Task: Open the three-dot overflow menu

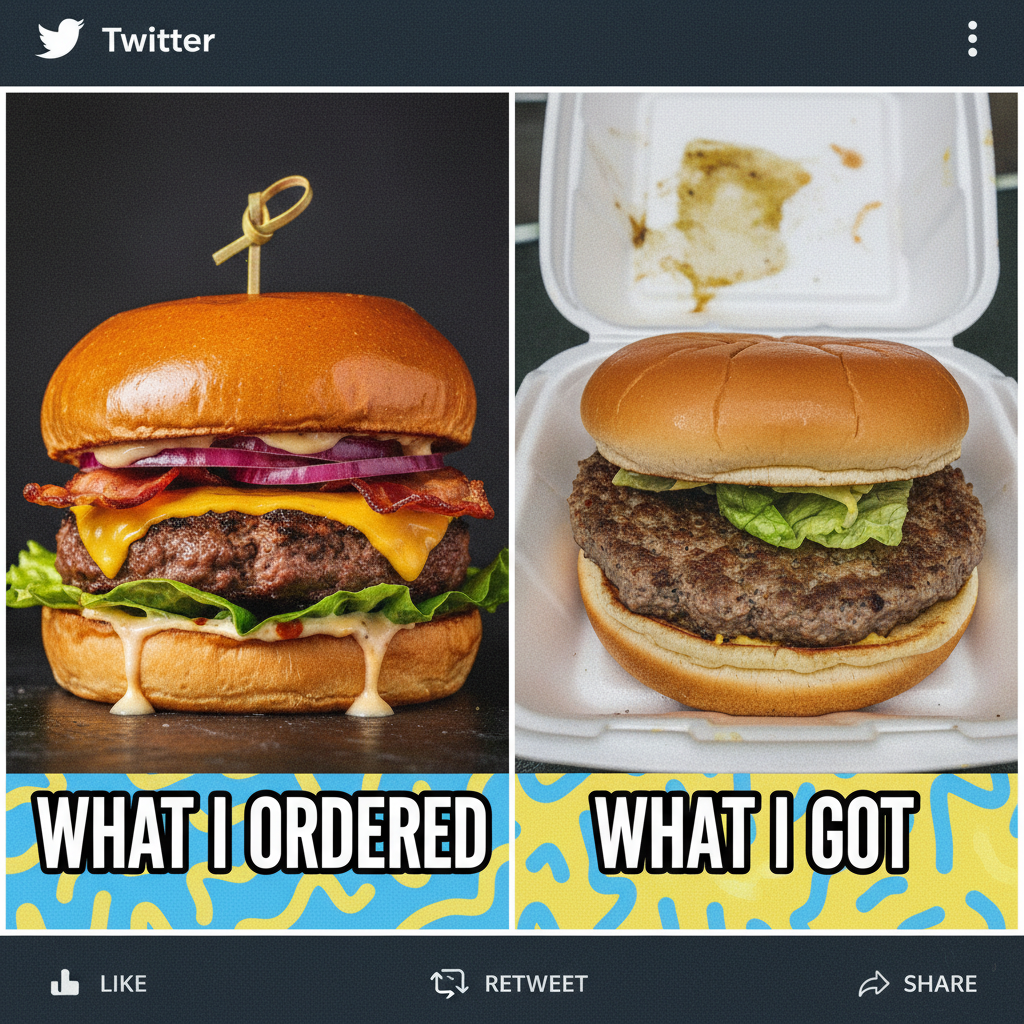Action: coord(972,40)
